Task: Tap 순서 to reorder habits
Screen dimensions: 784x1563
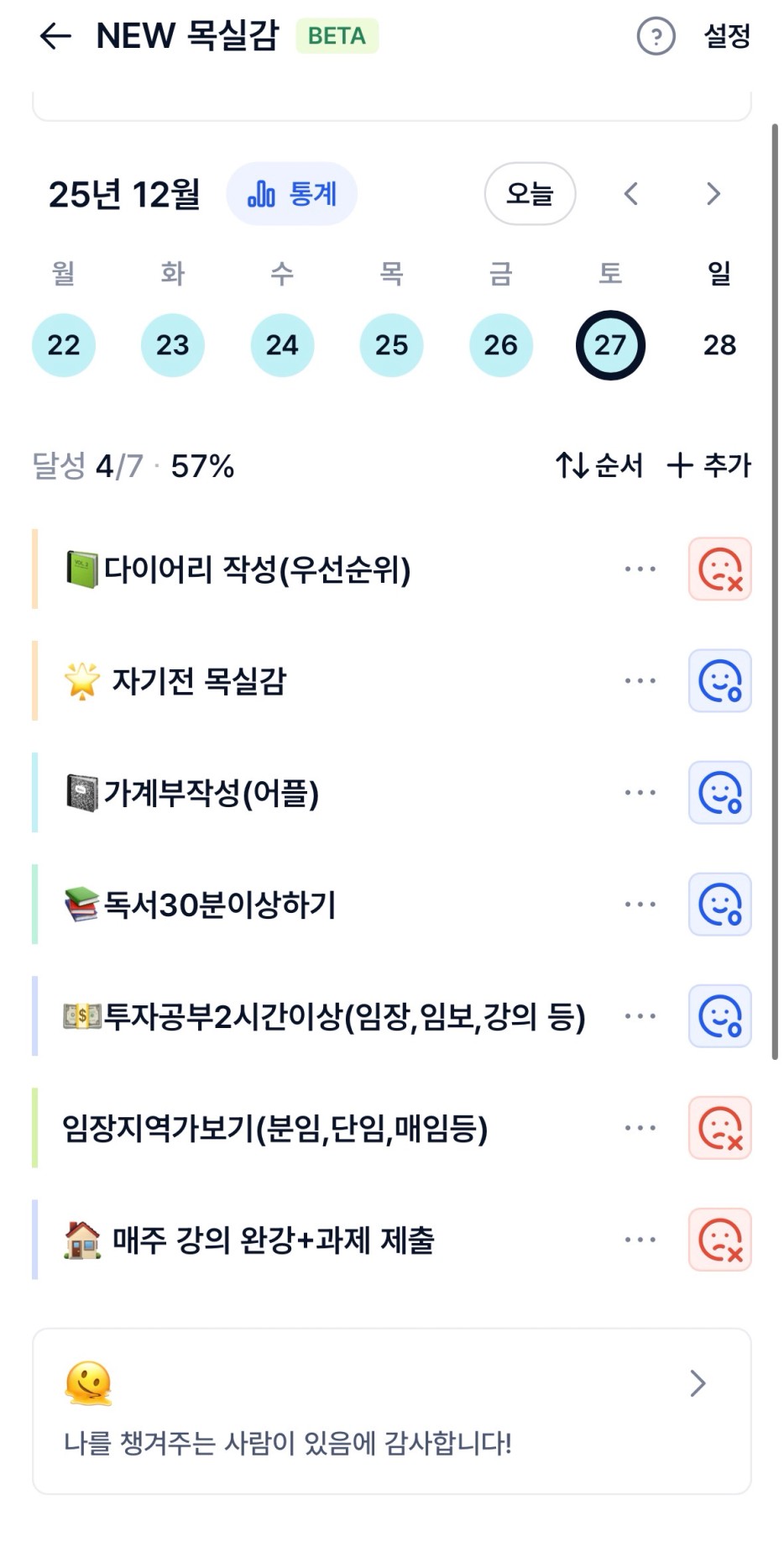Action: tap(599, 465)
